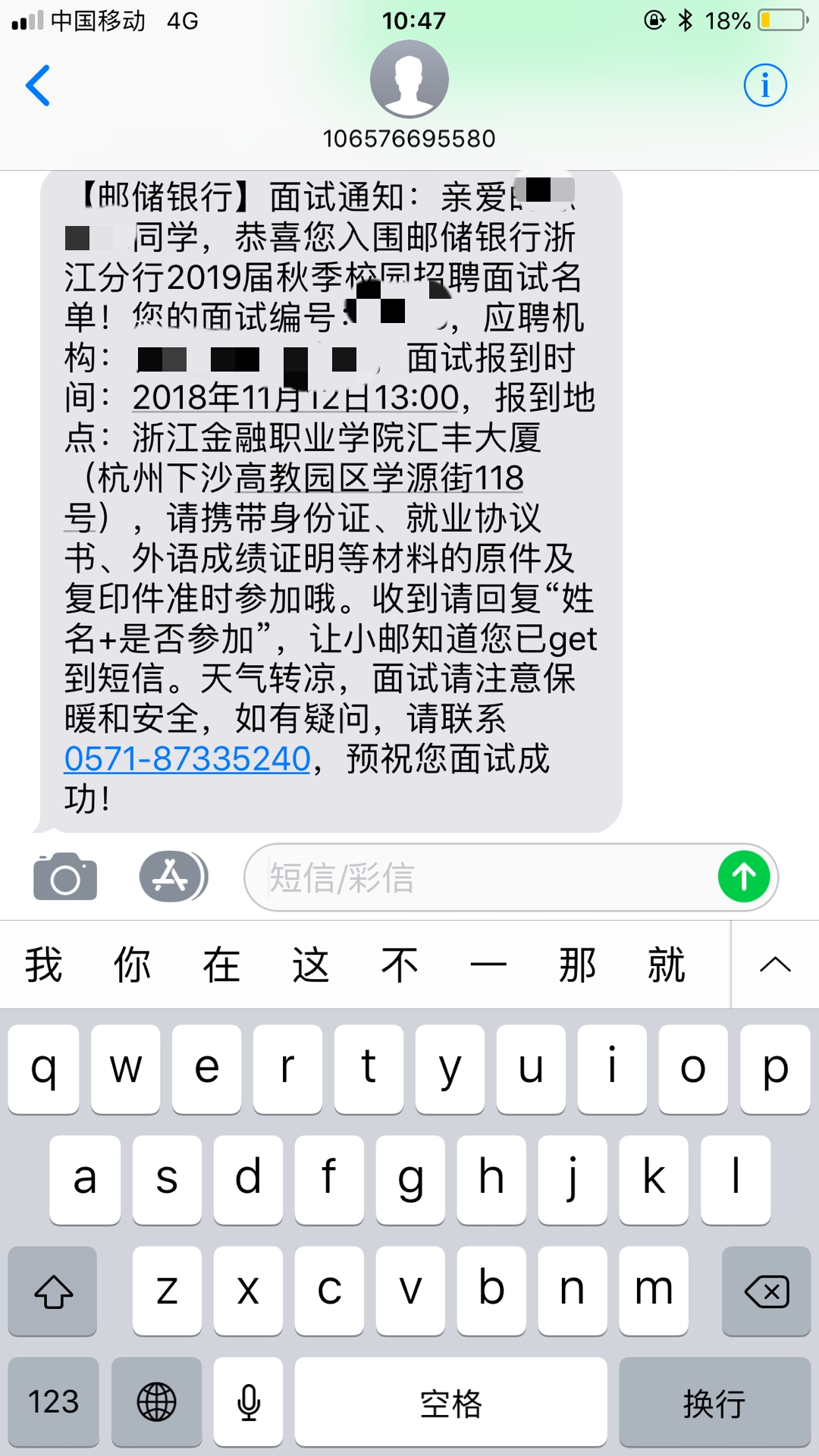Viewport: 819px width, 1456px height.
Task: Enable shift on the keyboard
Action: click(53, 1291)
